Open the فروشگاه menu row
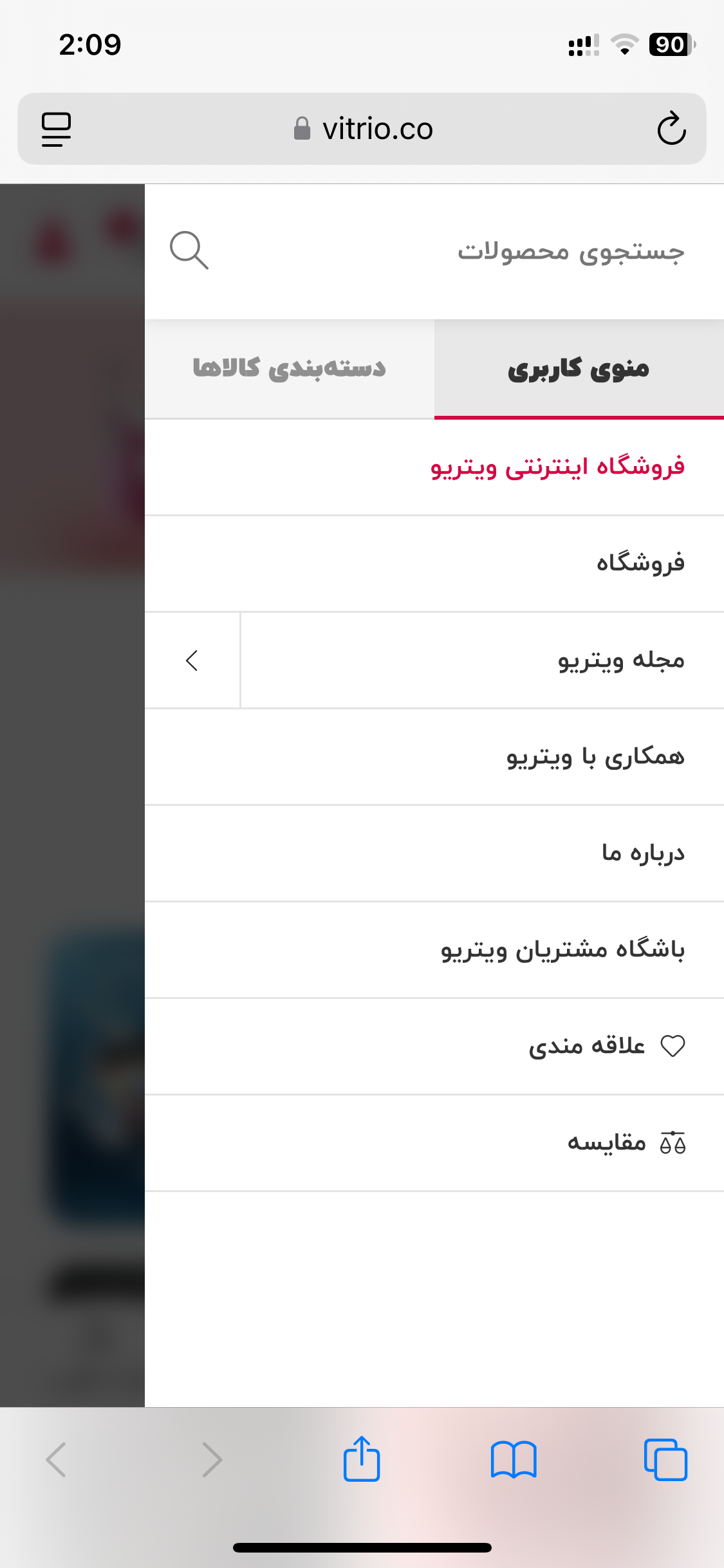This screenshot has height=1568, width=724. pos(434,564)
